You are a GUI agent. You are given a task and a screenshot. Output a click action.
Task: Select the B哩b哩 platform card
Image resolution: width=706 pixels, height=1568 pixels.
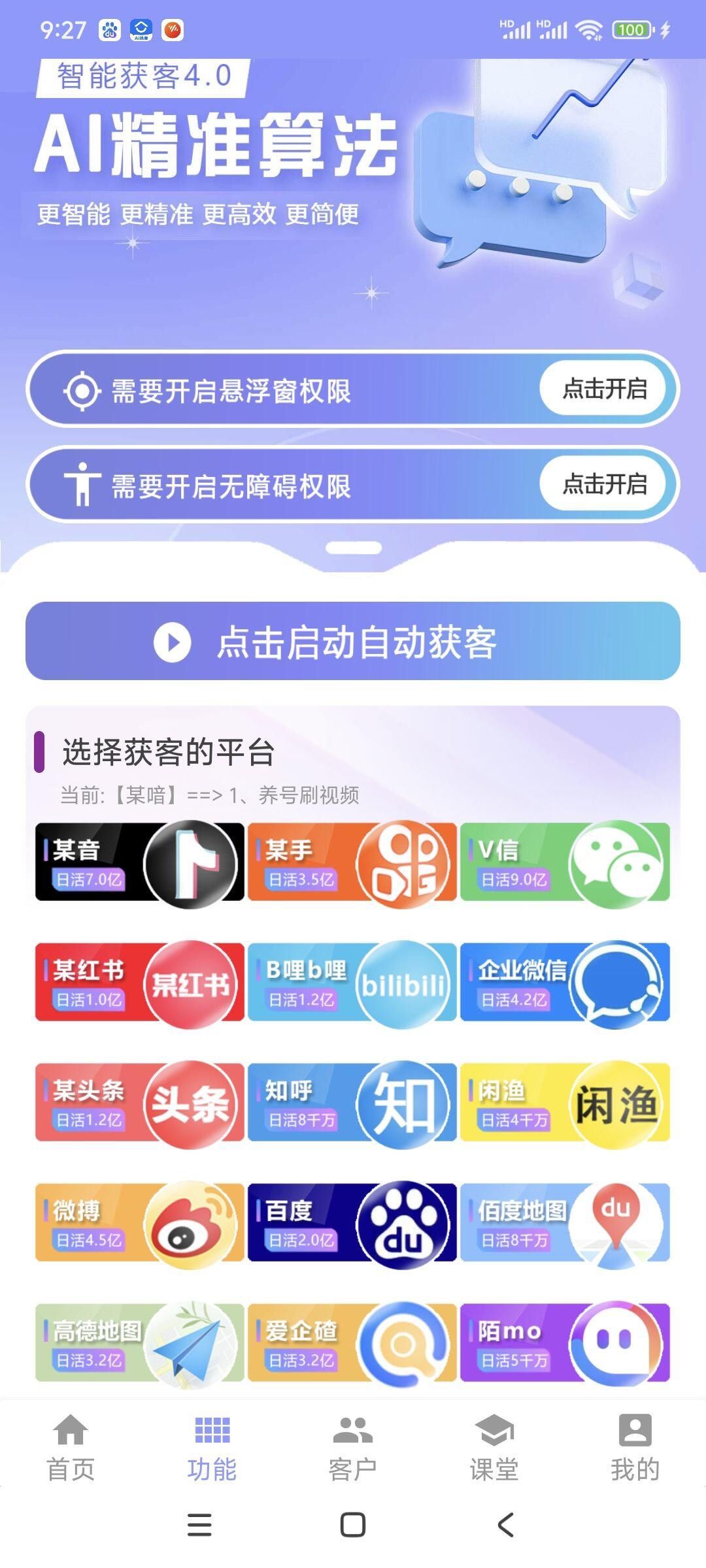tap(352, 983)
